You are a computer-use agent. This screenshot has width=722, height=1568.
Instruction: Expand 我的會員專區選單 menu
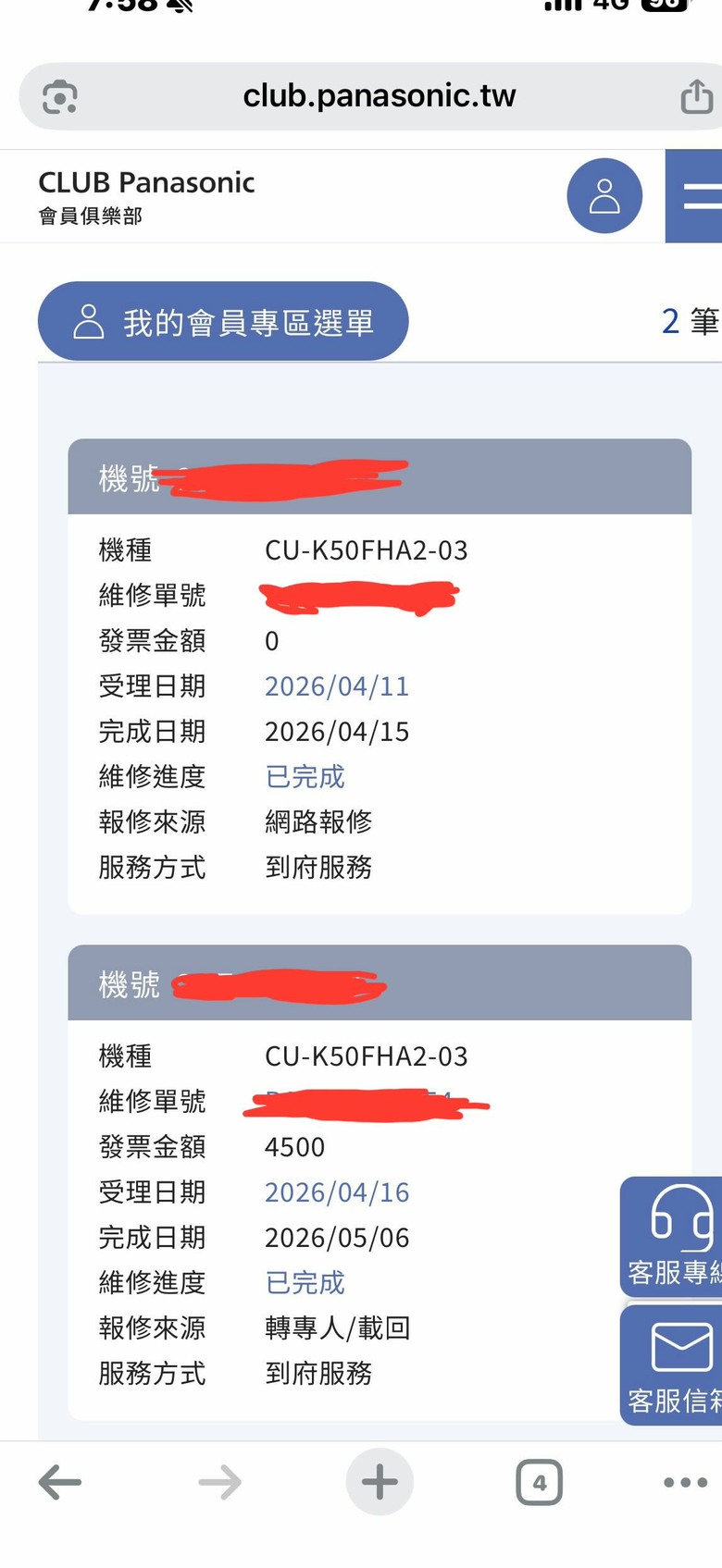(222, 321)
